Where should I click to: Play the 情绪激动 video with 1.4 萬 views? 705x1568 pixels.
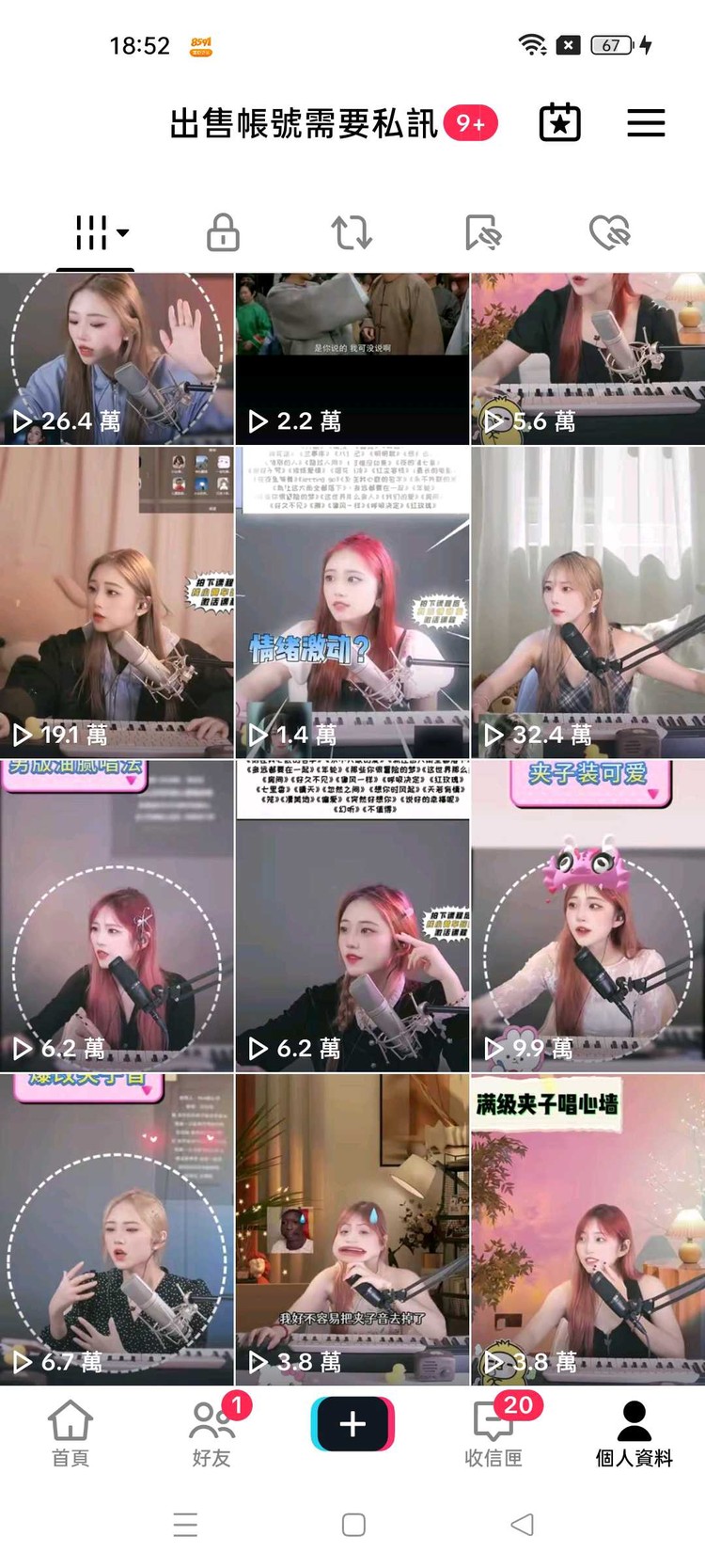[352, 602]
